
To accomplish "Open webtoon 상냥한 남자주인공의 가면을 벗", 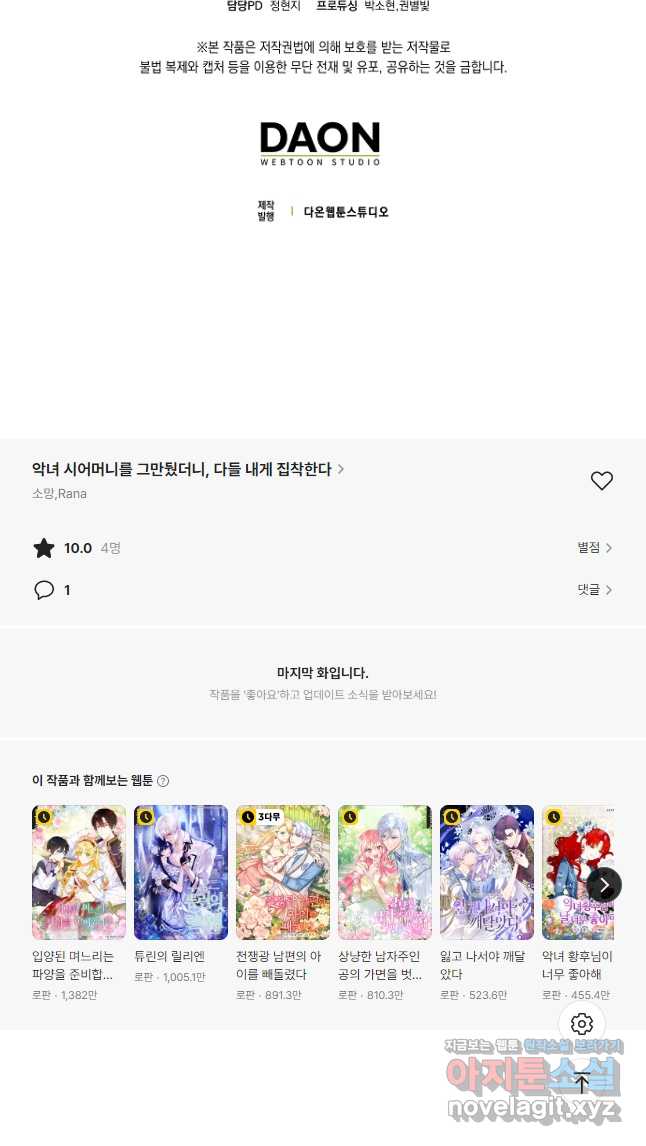I will tap(385, 873).
